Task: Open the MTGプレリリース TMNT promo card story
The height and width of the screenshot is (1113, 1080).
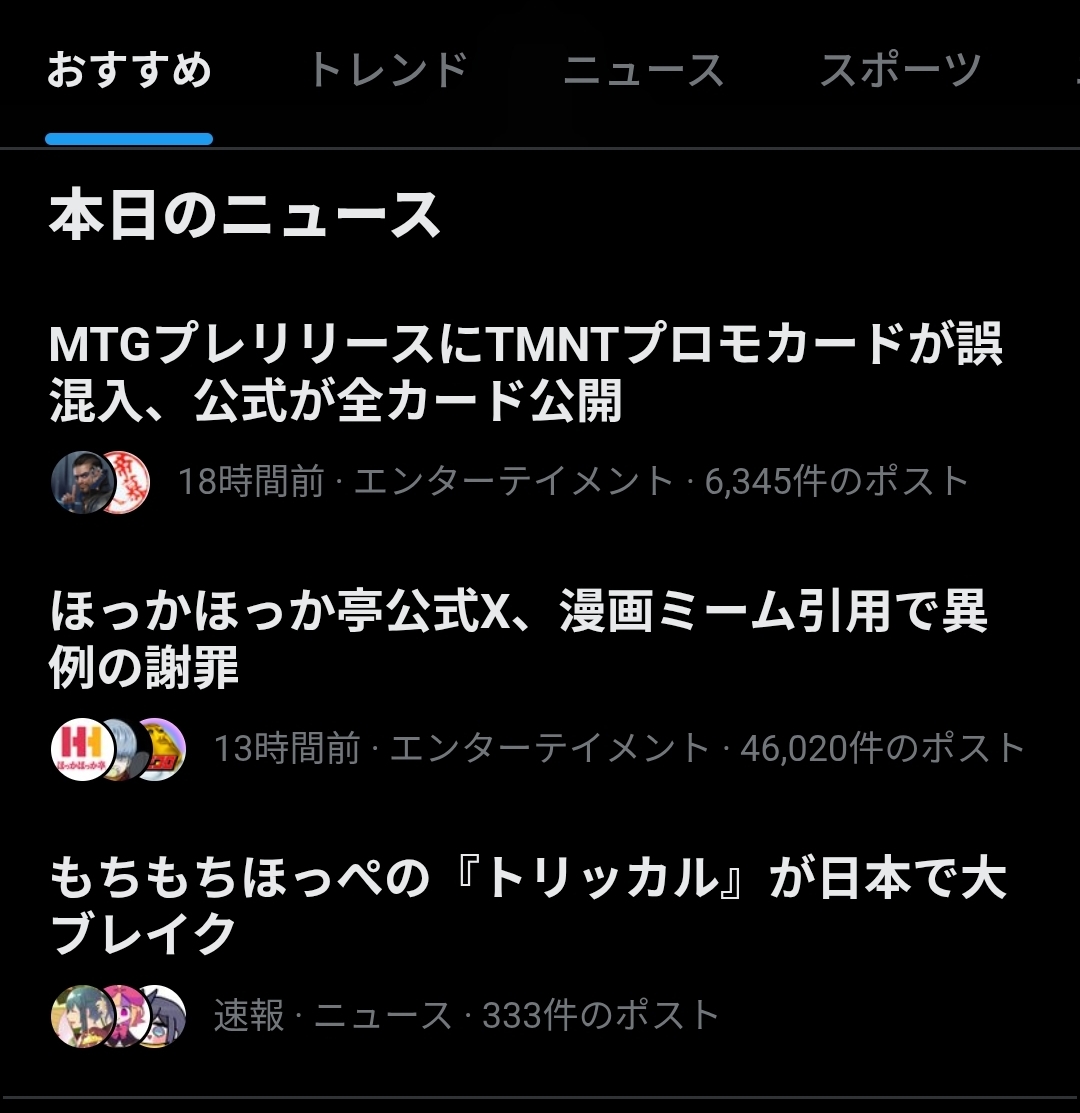Action: [526, 373]
